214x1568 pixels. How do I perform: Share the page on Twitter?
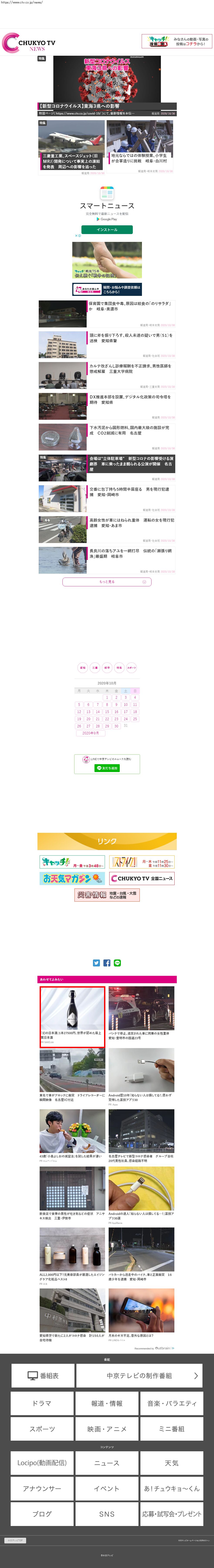[x=96, y=963]
